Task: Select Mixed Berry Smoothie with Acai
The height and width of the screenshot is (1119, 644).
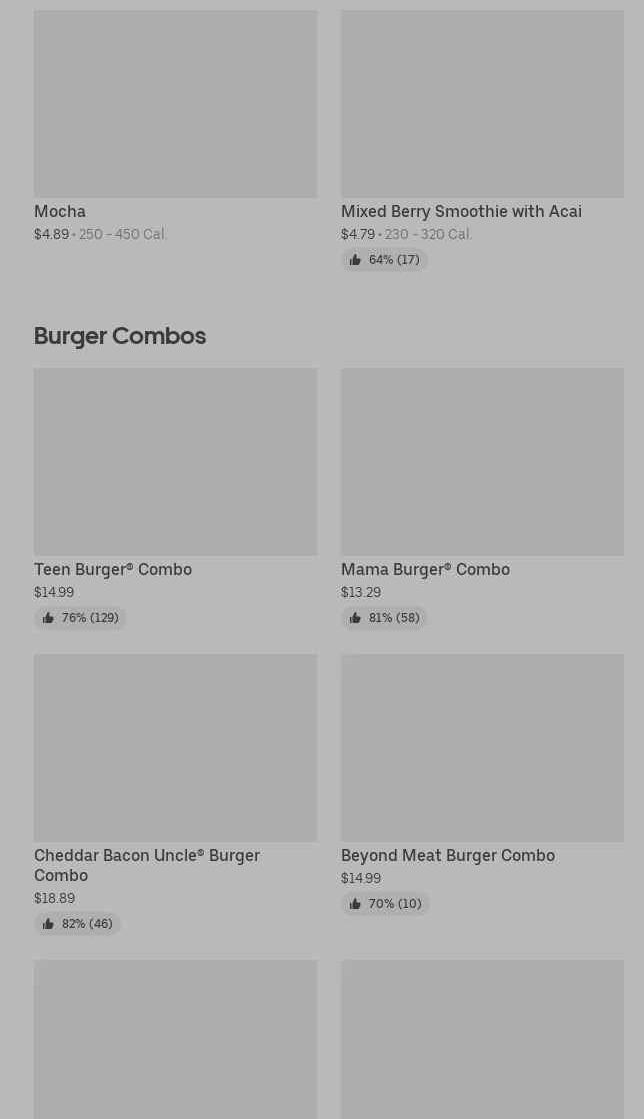Action: (481, 120)
